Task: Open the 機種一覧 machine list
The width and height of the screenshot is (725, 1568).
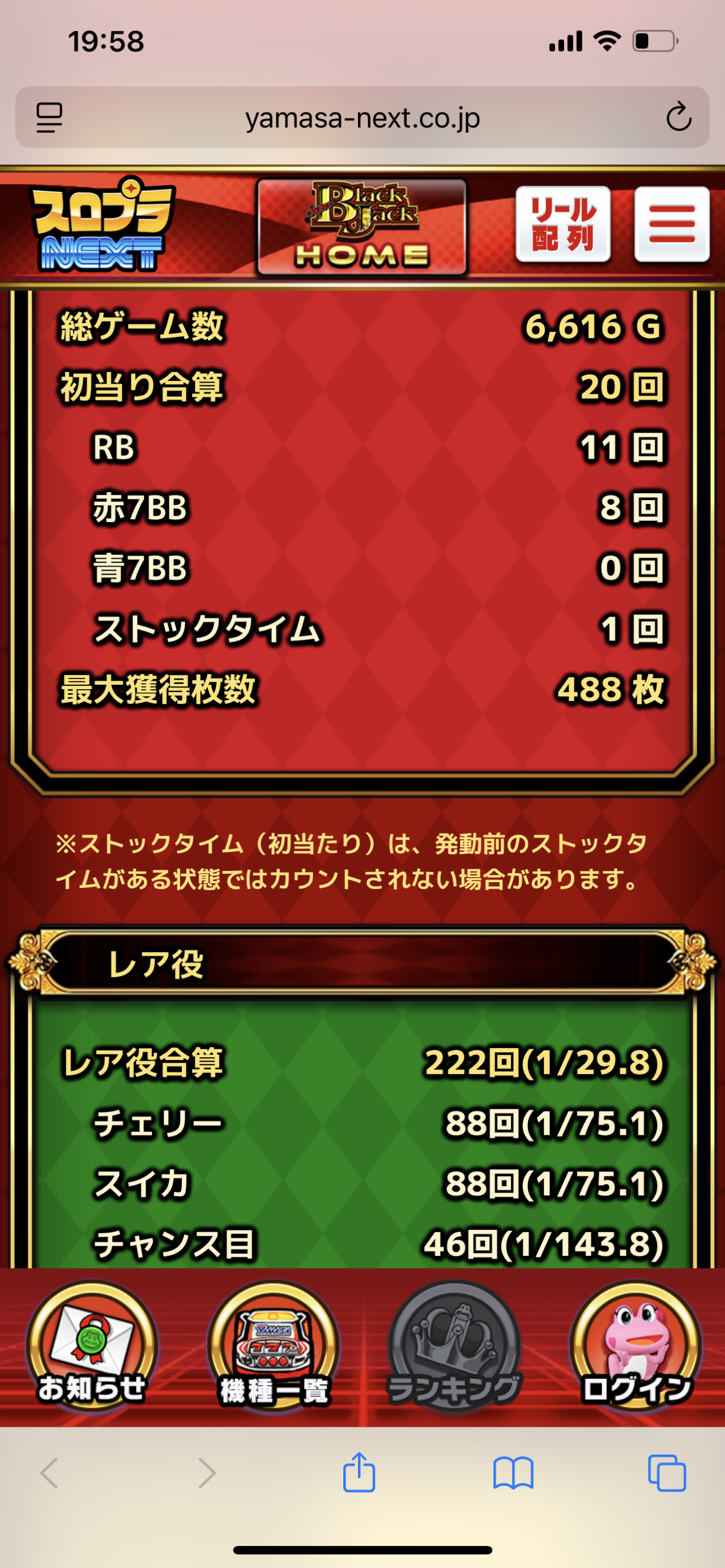Action: click(274, 1348)
